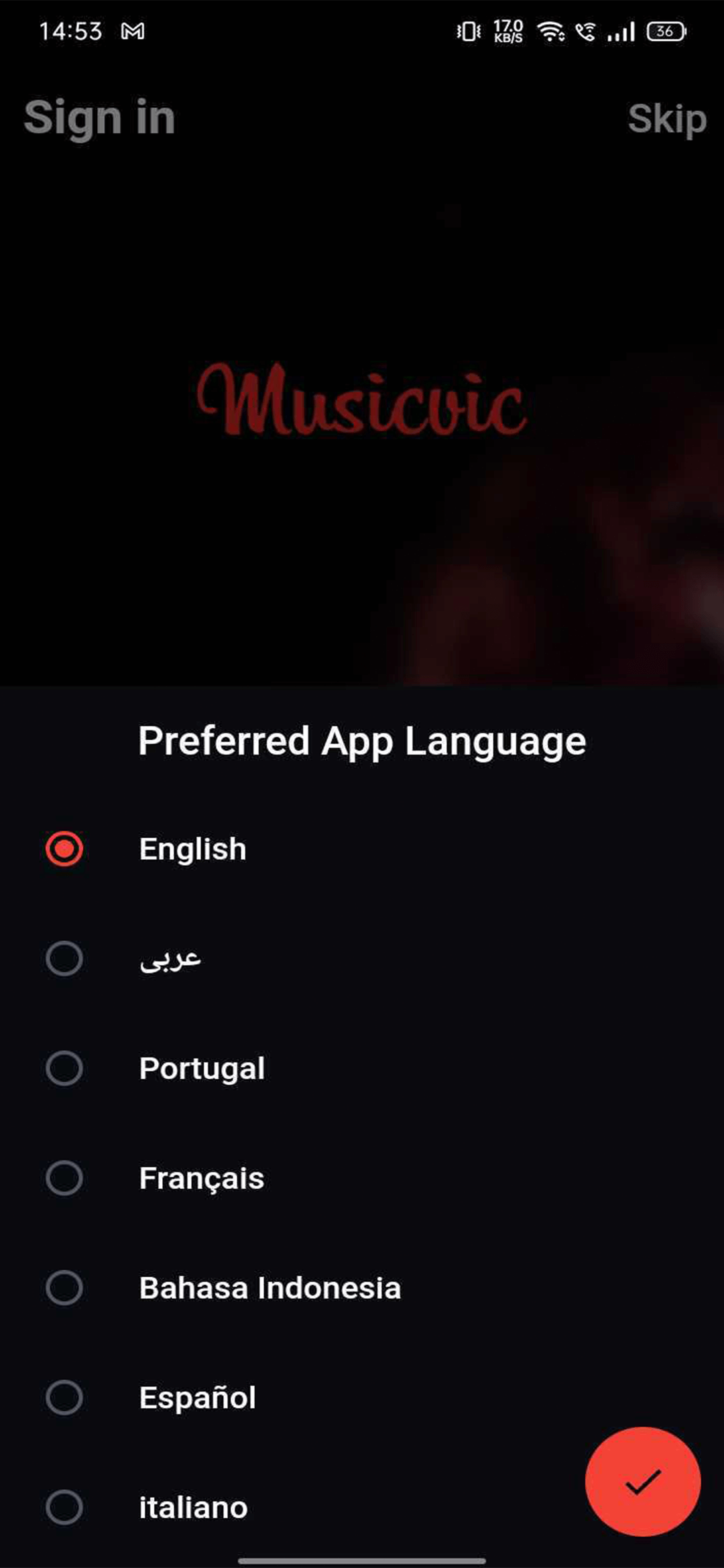Tap the active call status icon
724x1568 pixels.
[x=585, y=29]
